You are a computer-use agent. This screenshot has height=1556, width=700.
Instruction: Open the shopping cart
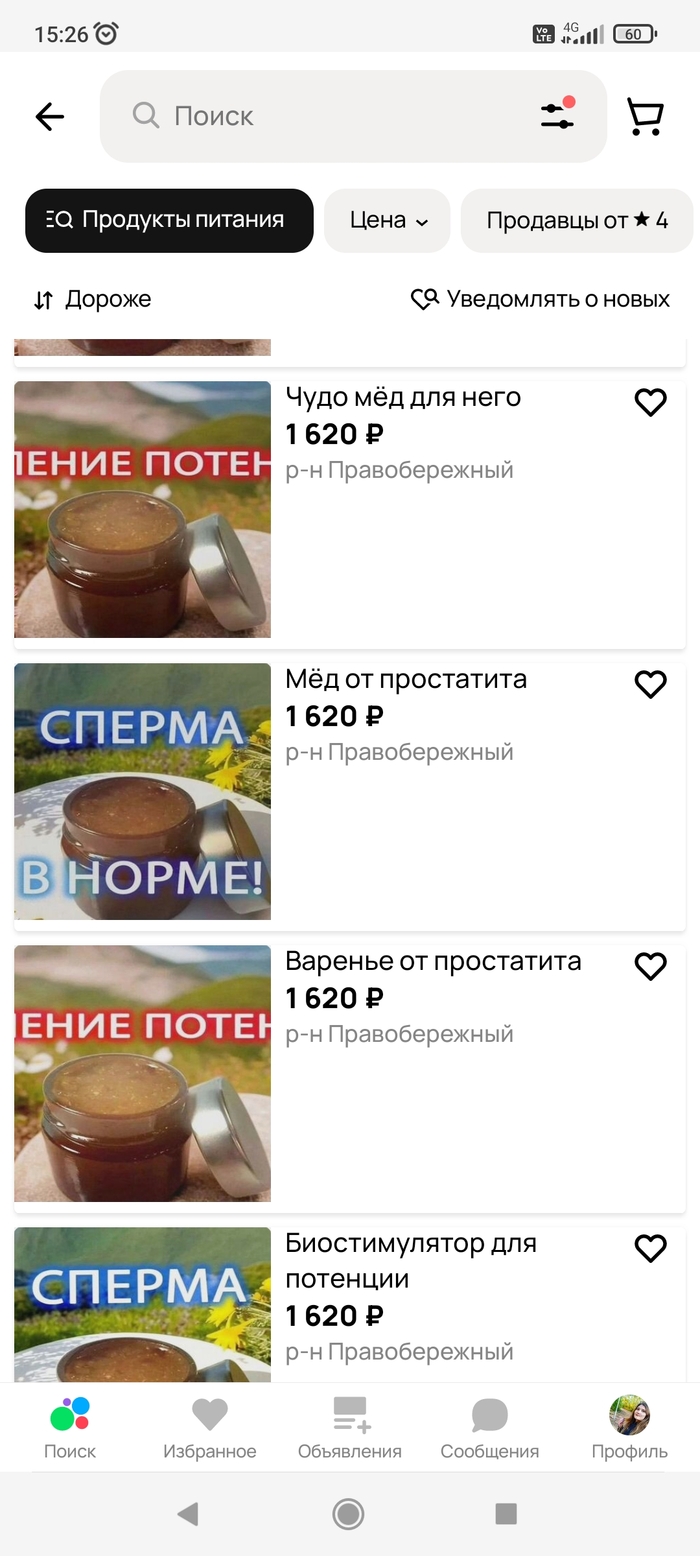645,117
